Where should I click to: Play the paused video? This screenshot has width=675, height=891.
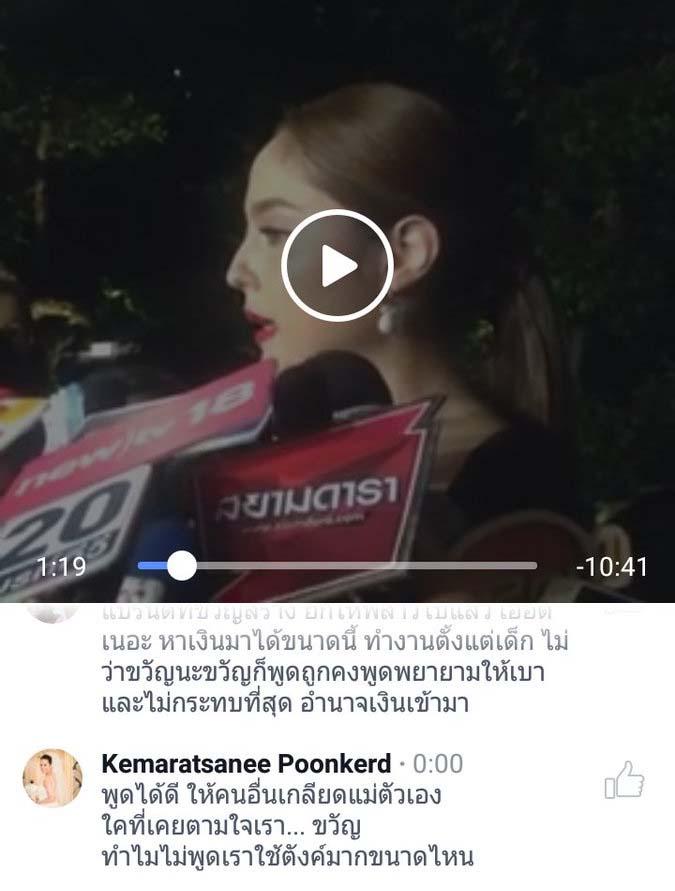coord(335,266)
